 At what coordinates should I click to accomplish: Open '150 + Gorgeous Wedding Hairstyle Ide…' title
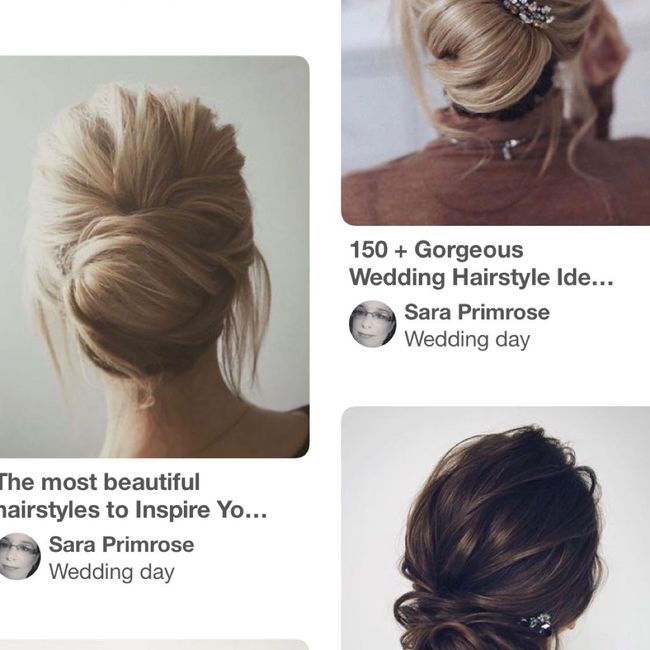(x=481, y=263)
